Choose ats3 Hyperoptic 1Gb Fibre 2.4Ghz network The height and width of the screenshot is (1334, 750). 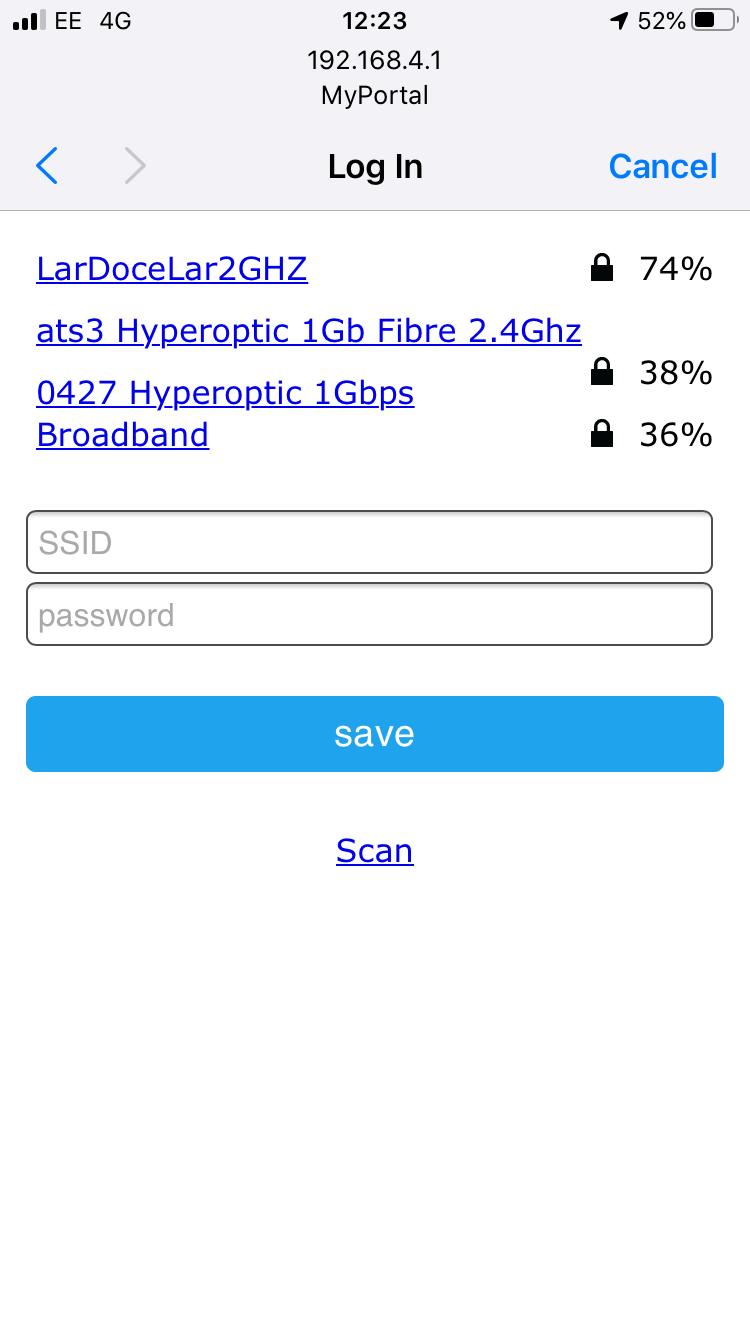click(x=308, y=331)
